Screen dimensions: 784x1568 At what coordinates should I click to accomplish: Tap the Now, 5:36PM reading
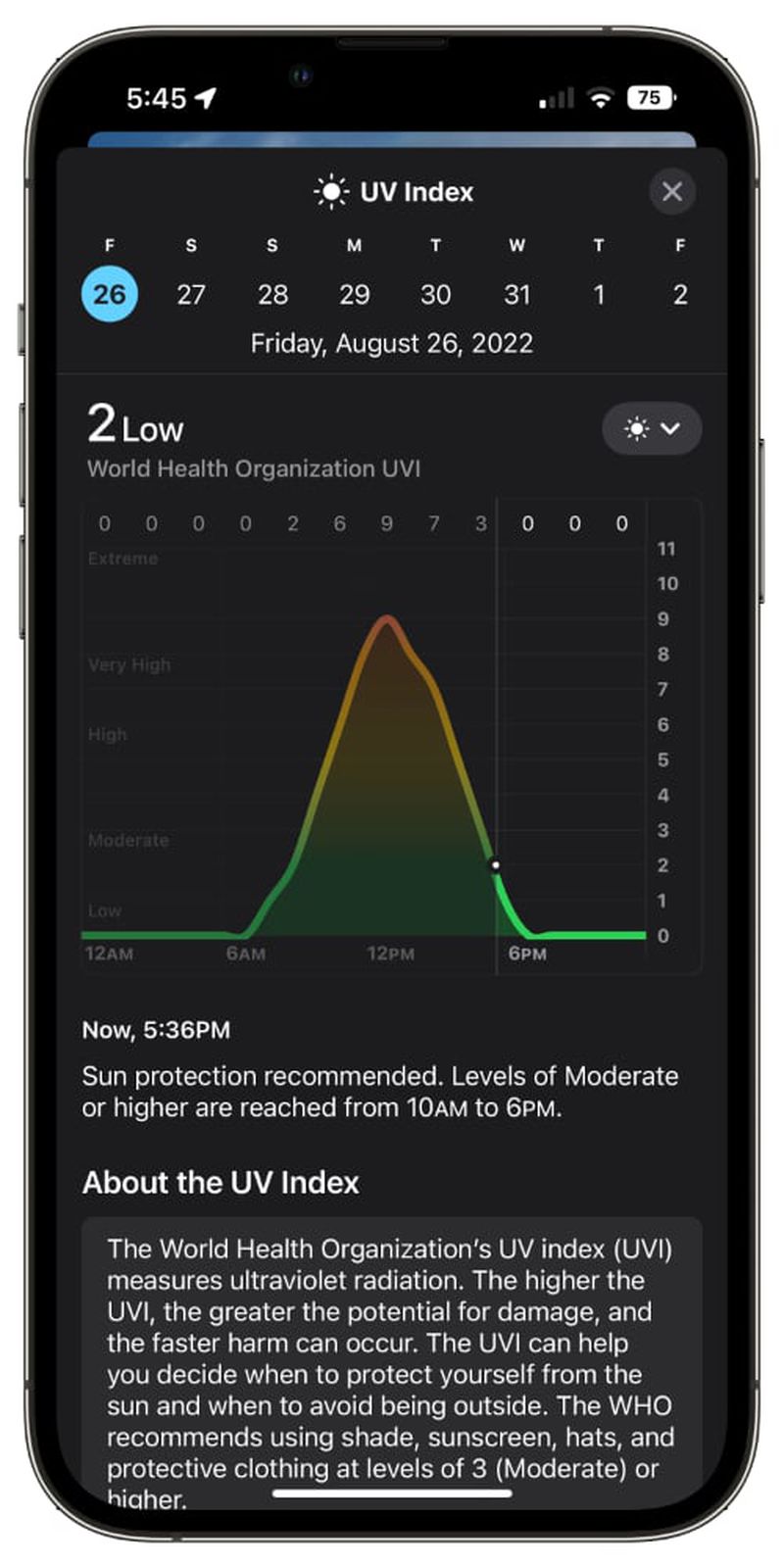click(x=155, y=1030)
